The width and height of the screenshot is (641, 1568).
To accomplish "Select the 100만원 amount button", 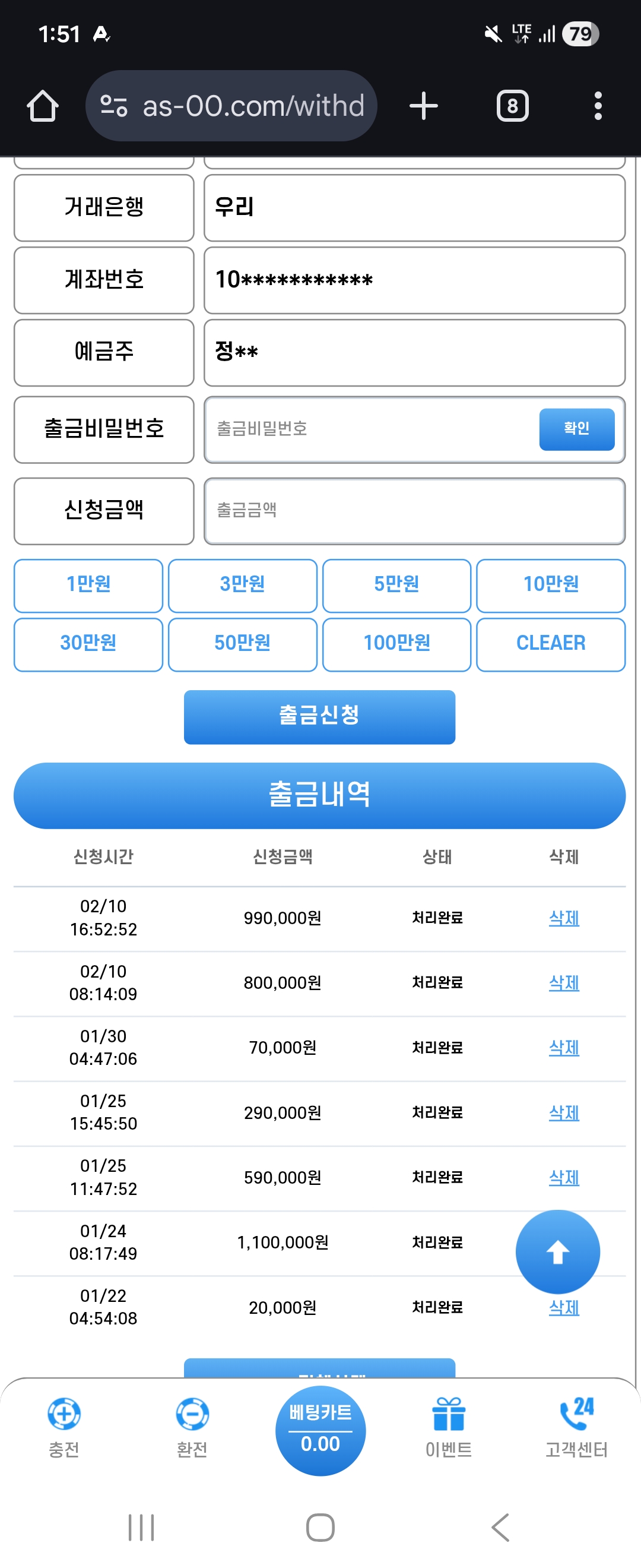I will point(396,644).
